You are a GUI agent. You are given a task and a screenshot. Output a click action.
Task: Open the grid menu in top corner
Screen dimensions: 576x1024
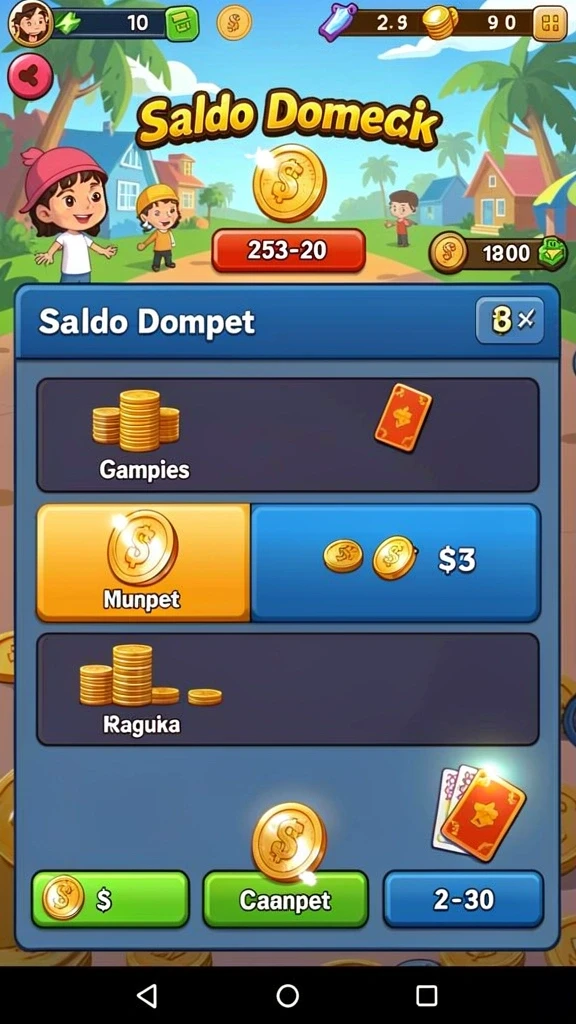click(x=550, y=24)
